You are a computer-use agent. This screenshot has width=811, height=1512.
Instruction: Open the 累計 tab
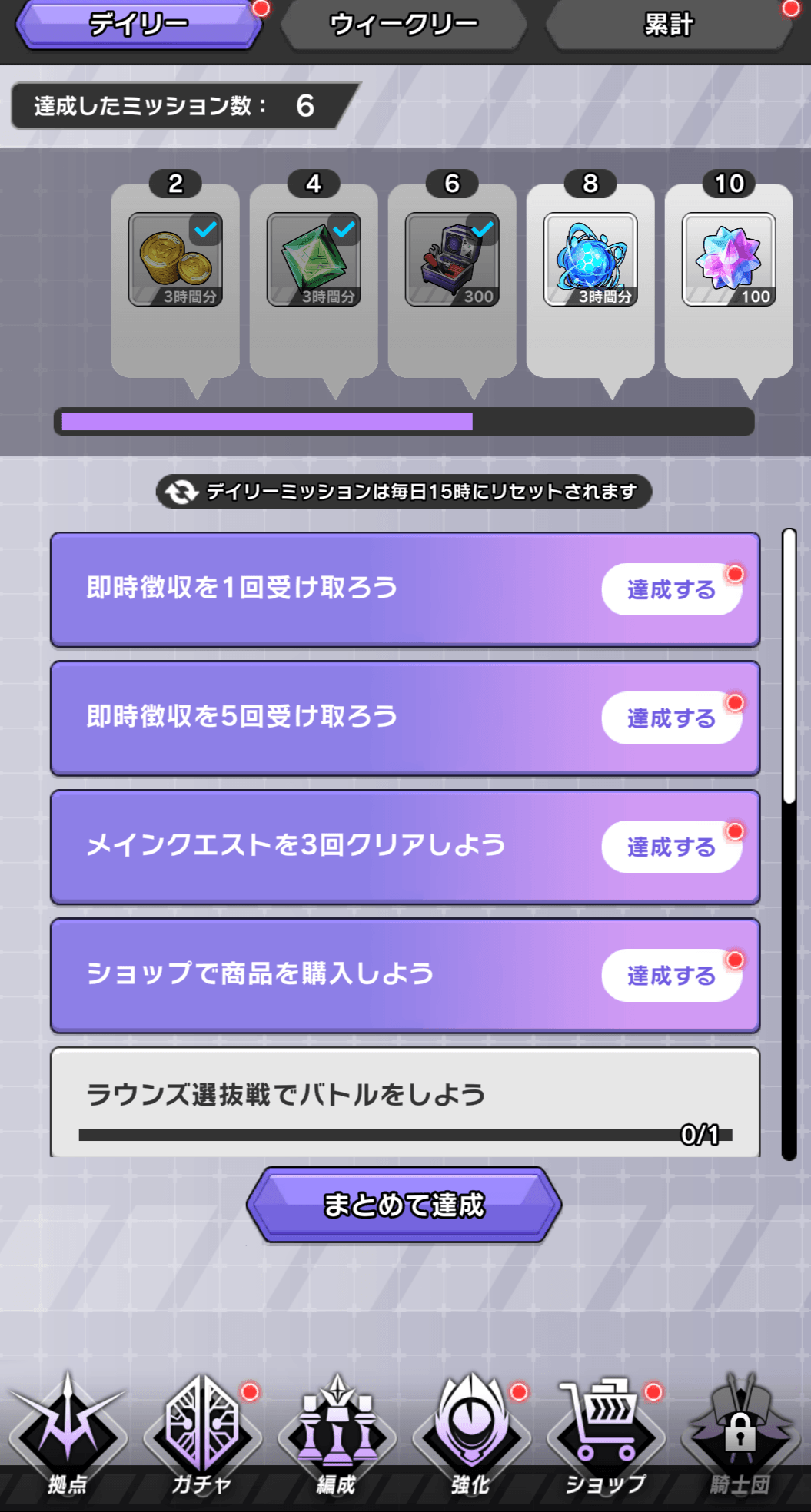click(x=669, y=25)
